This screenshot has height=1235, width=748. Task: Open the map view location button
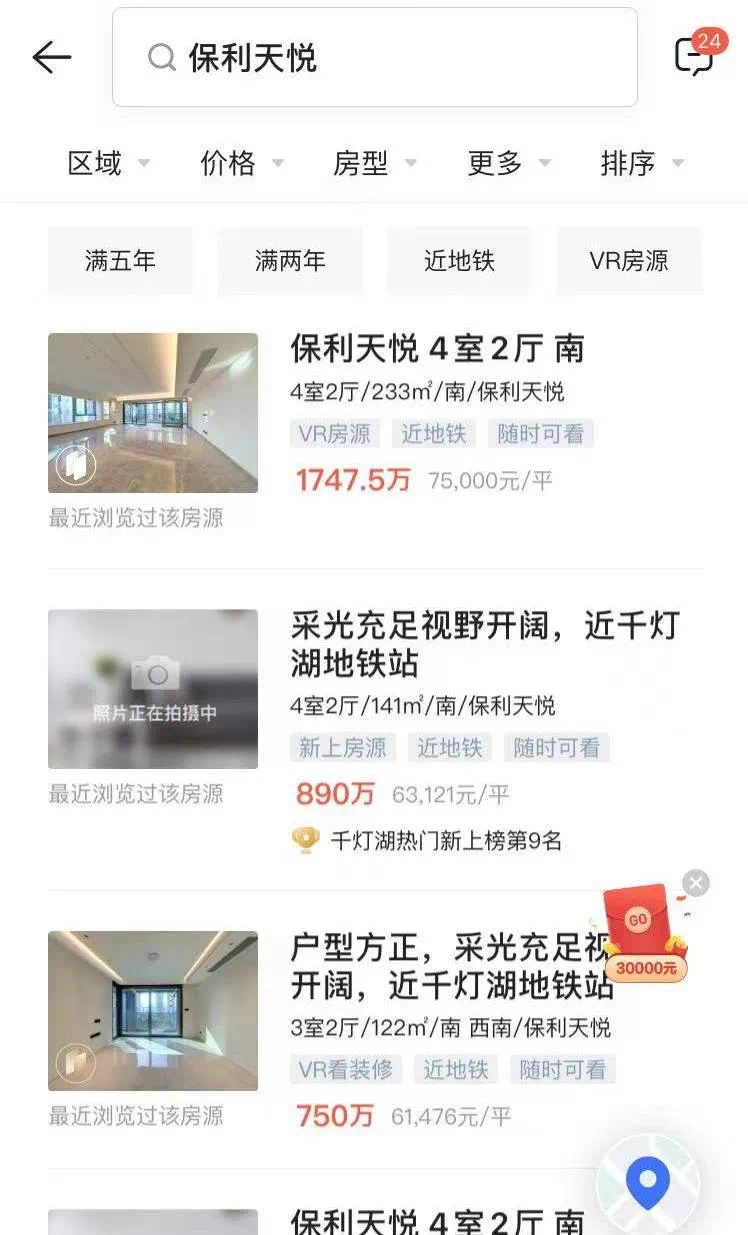point(648,1183)
